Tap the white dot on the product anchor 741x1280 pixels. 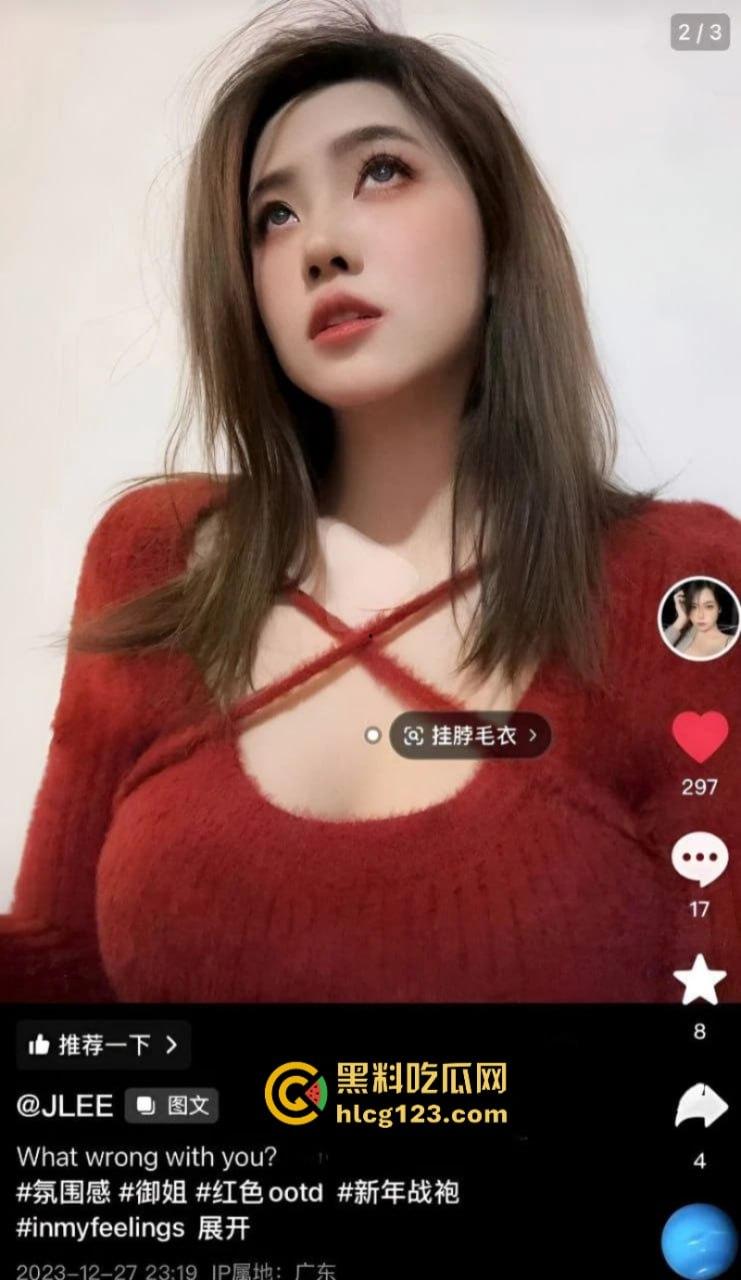[372, 733]
